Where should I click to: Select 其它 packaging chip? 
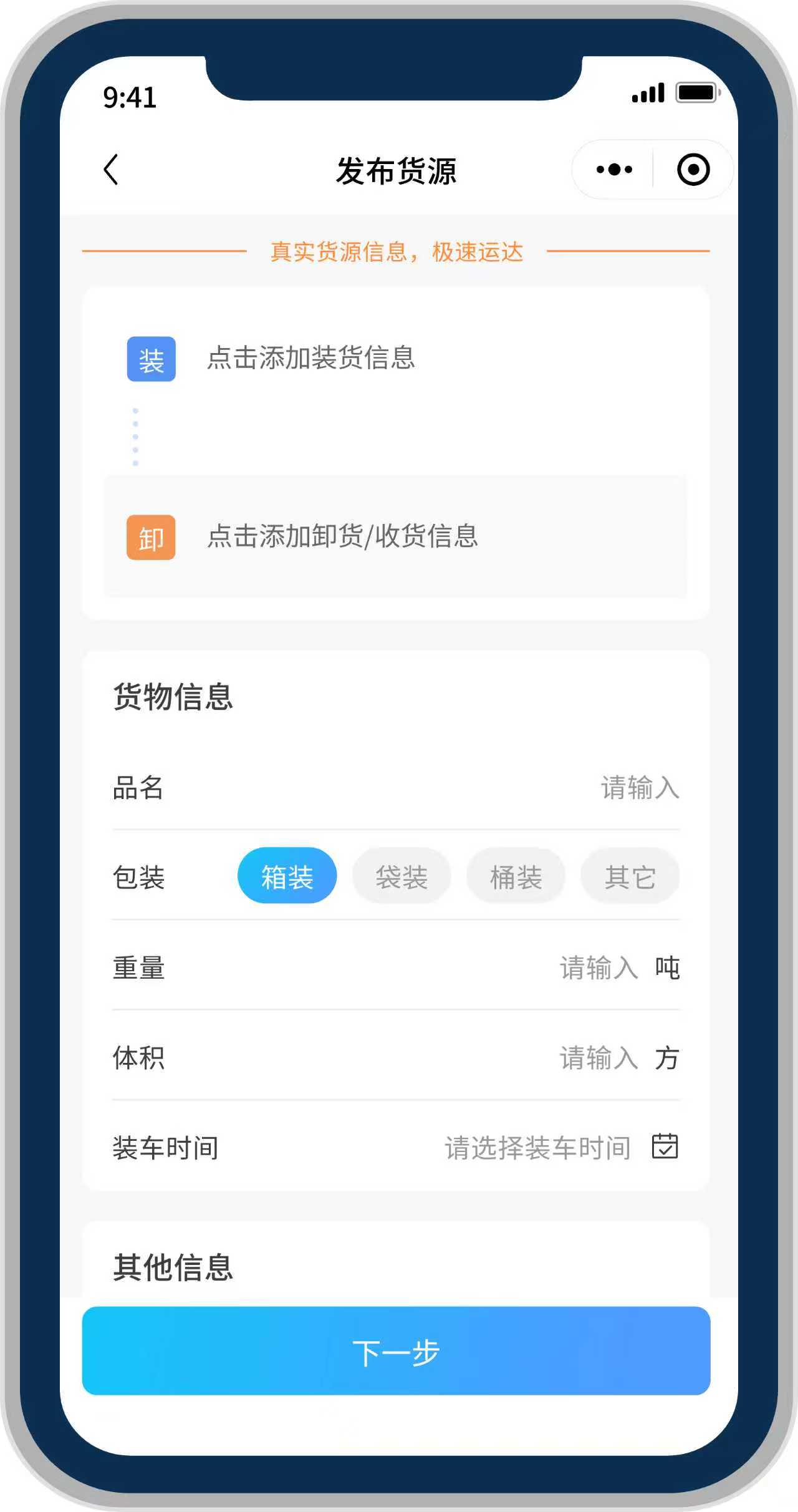point(630,876)
